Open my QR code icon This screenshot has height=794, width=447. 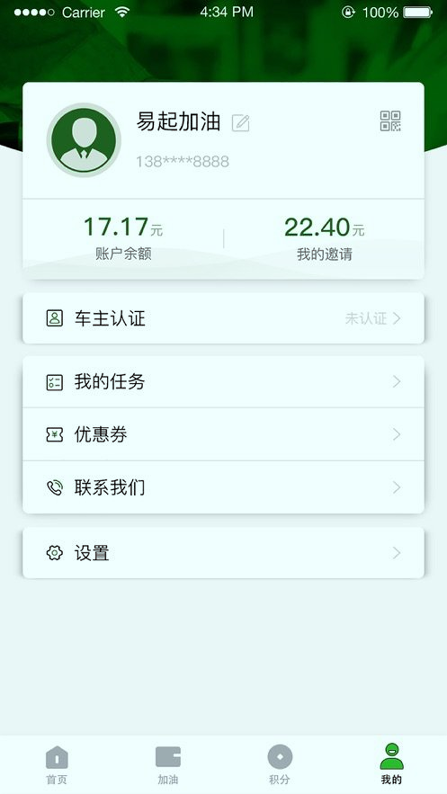pos(390,121)
